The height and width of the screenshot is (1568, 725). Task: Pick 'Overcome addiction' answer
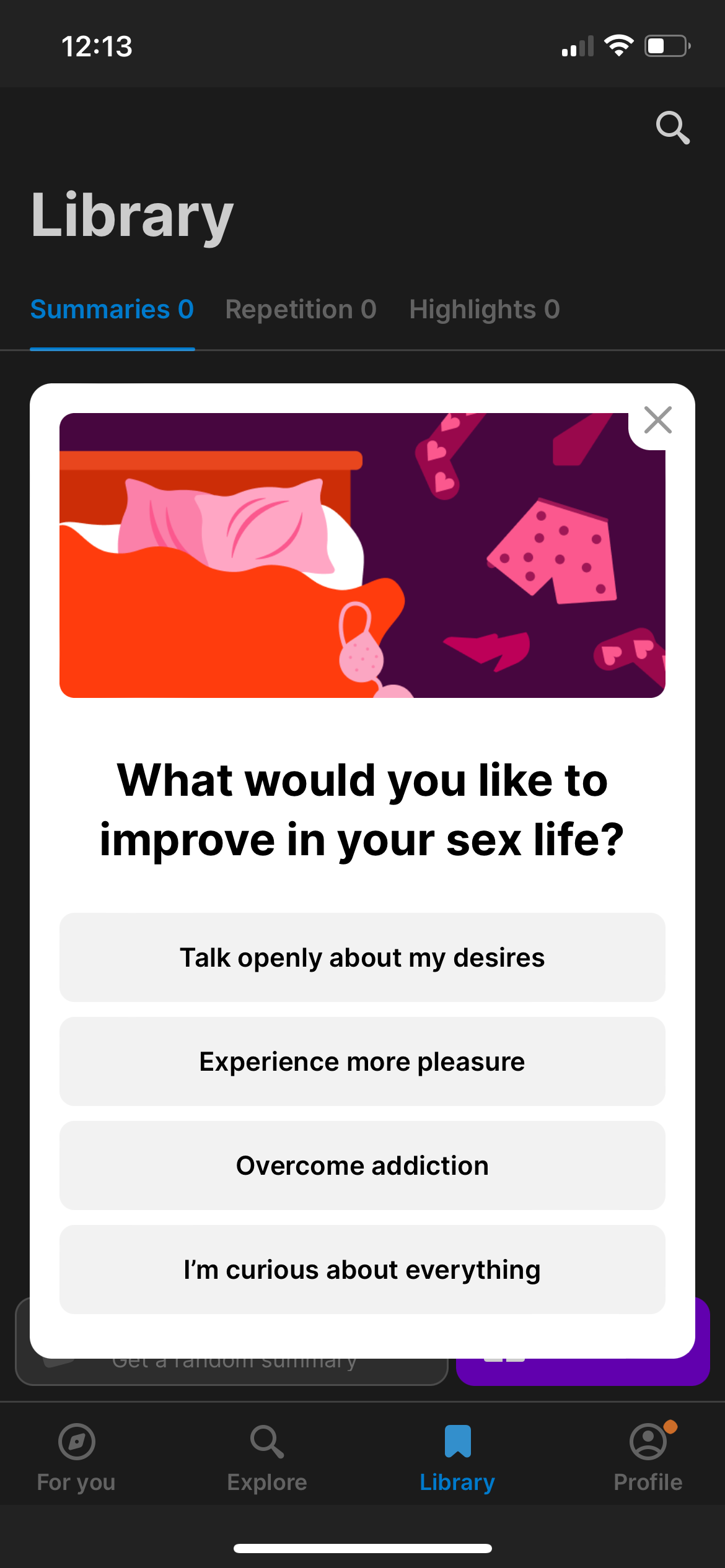(x=362, y=1165)
